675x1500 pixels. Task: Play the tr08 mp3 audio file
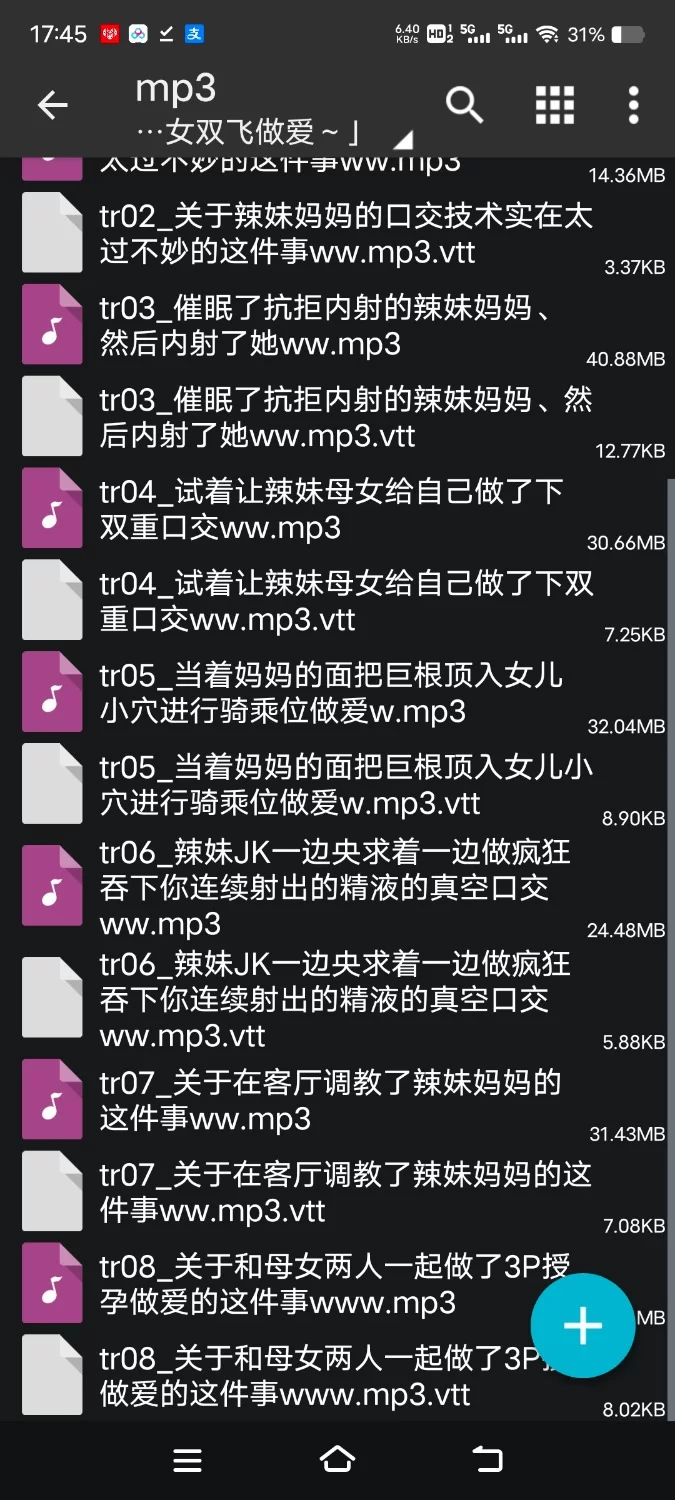click(300, 1284)
